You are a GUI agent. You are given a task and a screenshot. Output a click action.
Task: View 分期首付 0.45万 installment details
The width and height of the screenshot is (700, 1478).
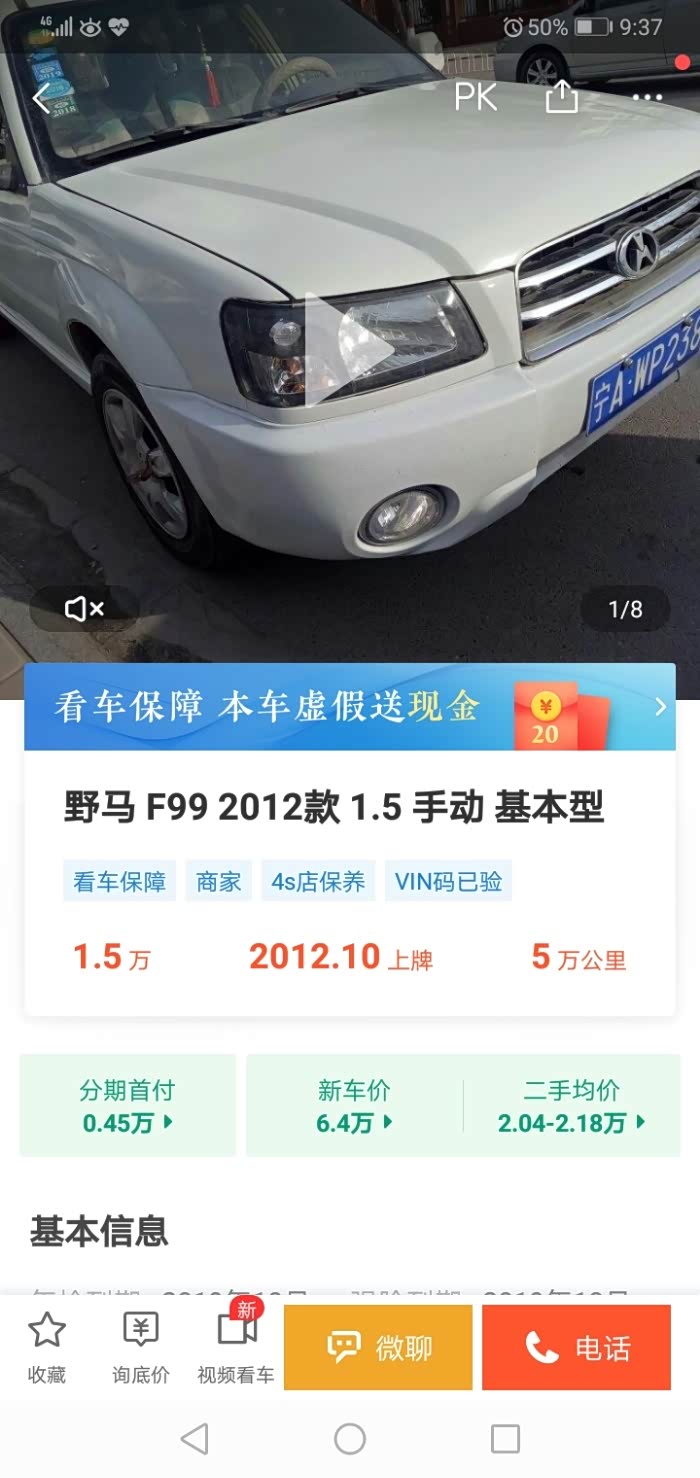(x=128, y=1106)
